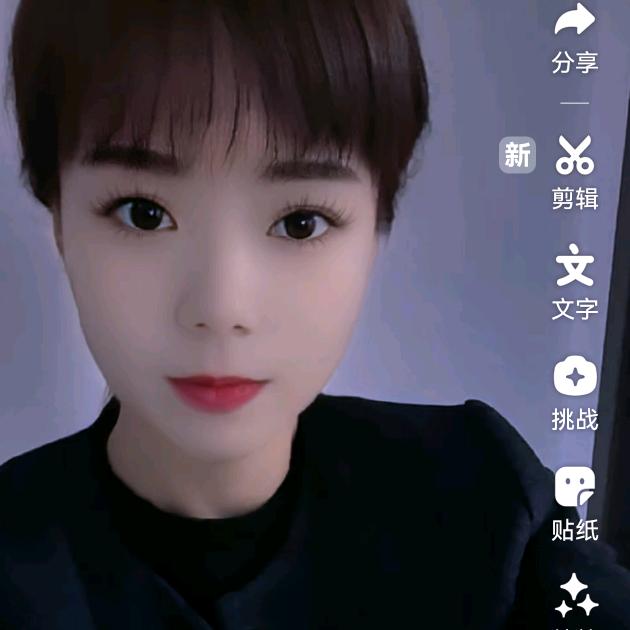
Task: Add text with the 文字 tool
Action: 575,266
